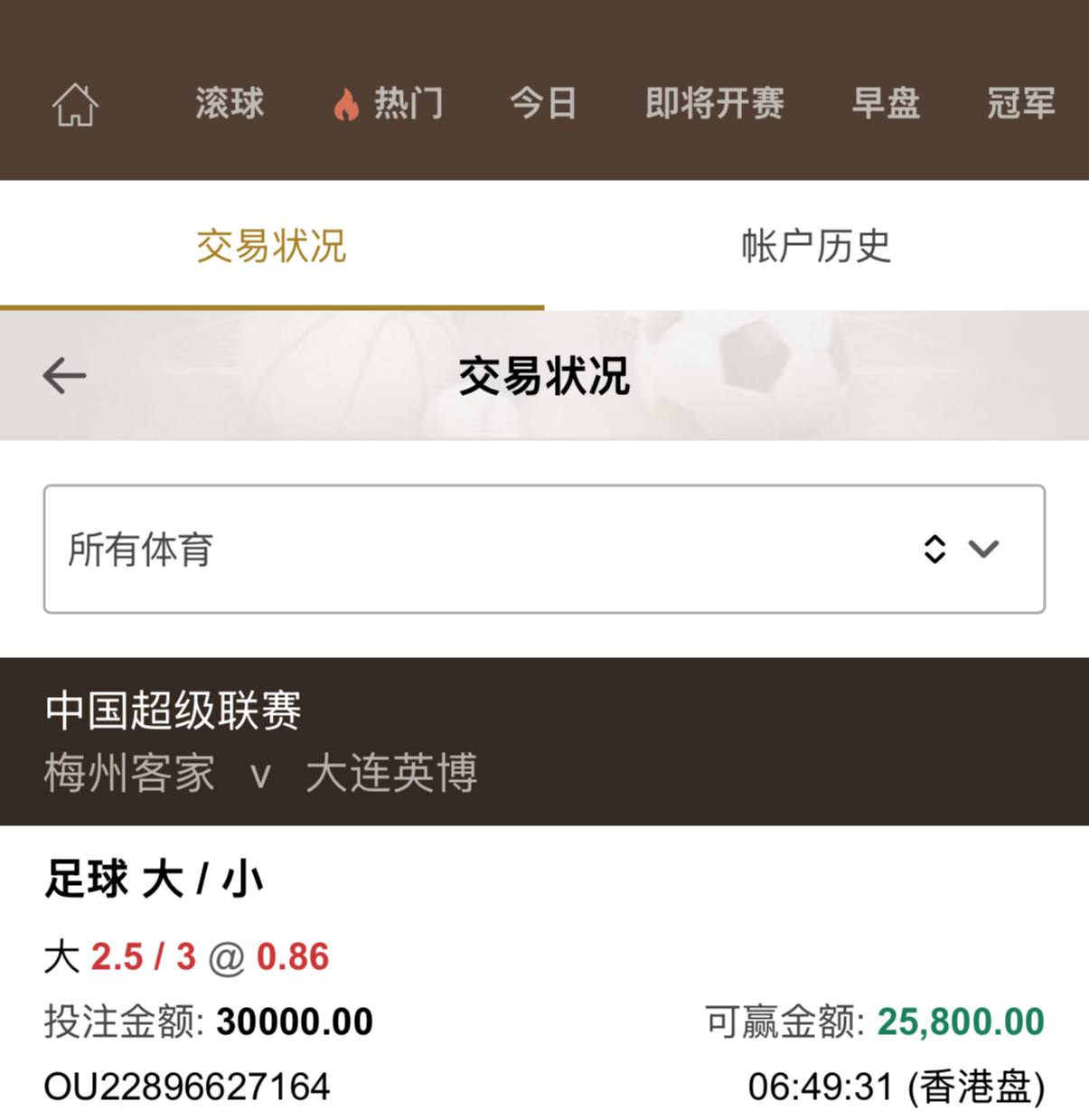
Task: Select the 今日 tab
Action: point(543,103)
